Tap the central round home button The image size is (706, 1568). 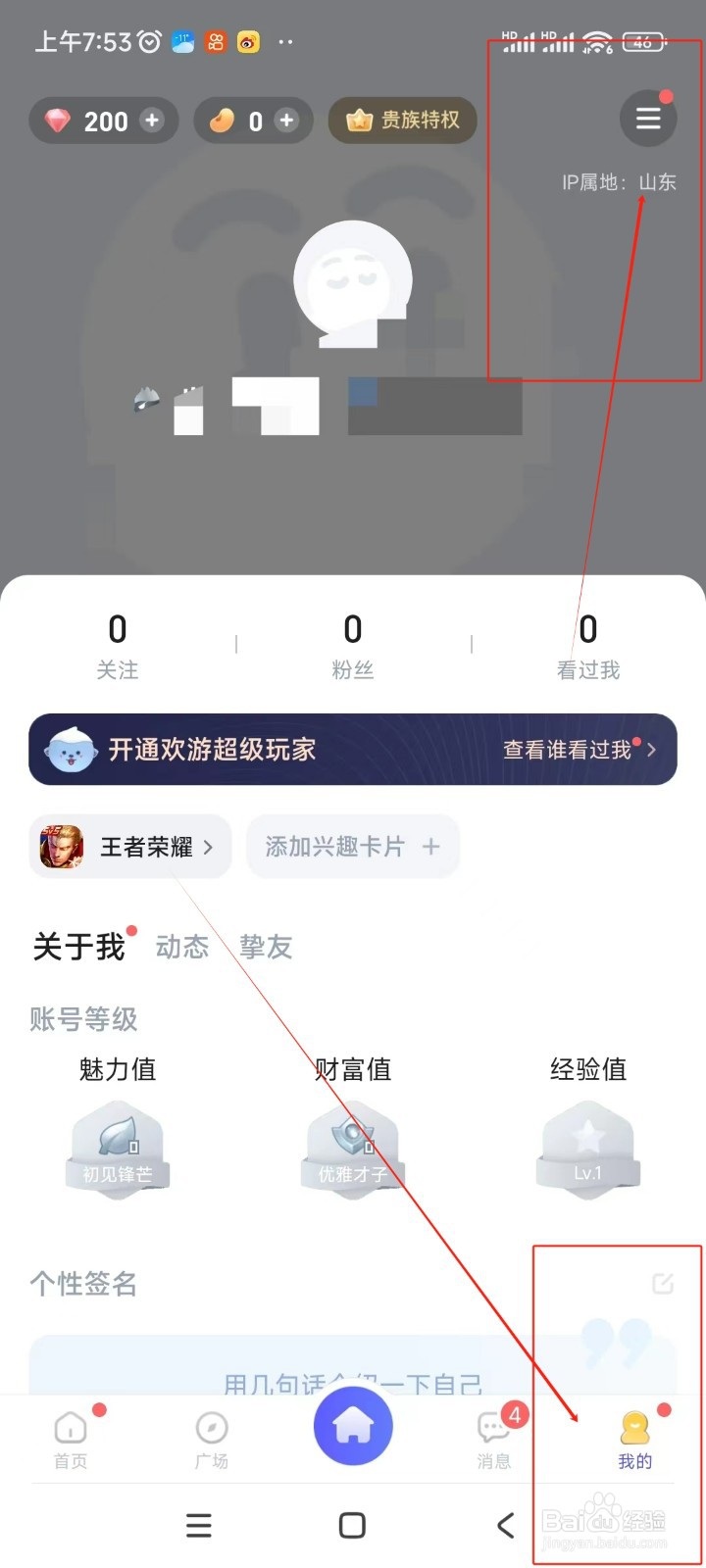353,1427
